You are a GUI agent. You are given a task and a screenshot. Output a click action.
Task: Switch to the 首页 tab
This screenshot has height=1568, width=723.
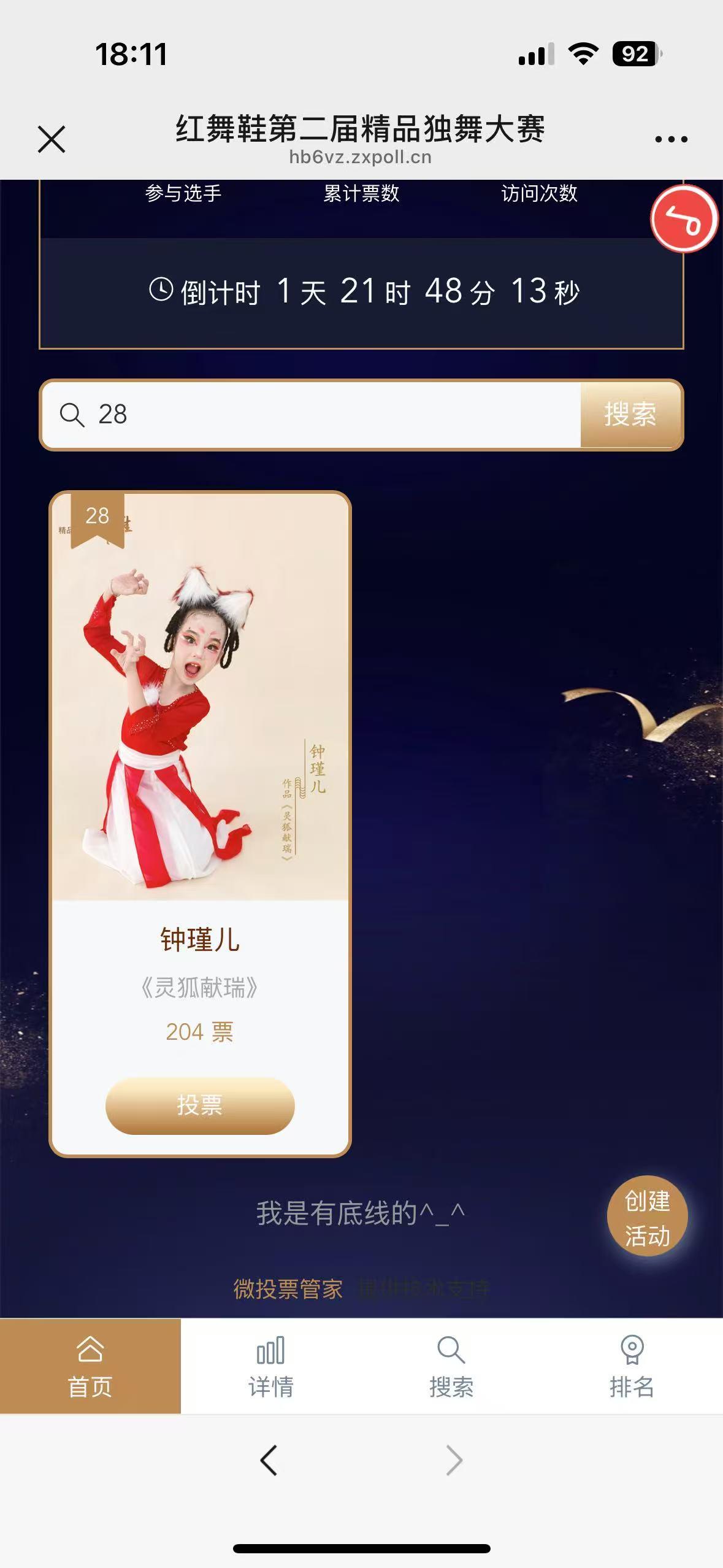90,1366
